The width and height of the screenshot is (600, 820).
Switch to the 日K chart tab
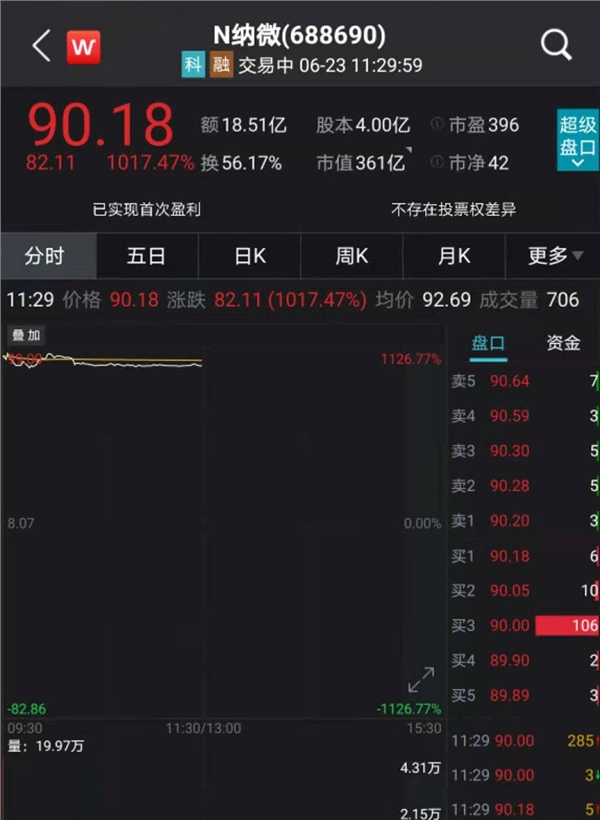tap(250, 256)
